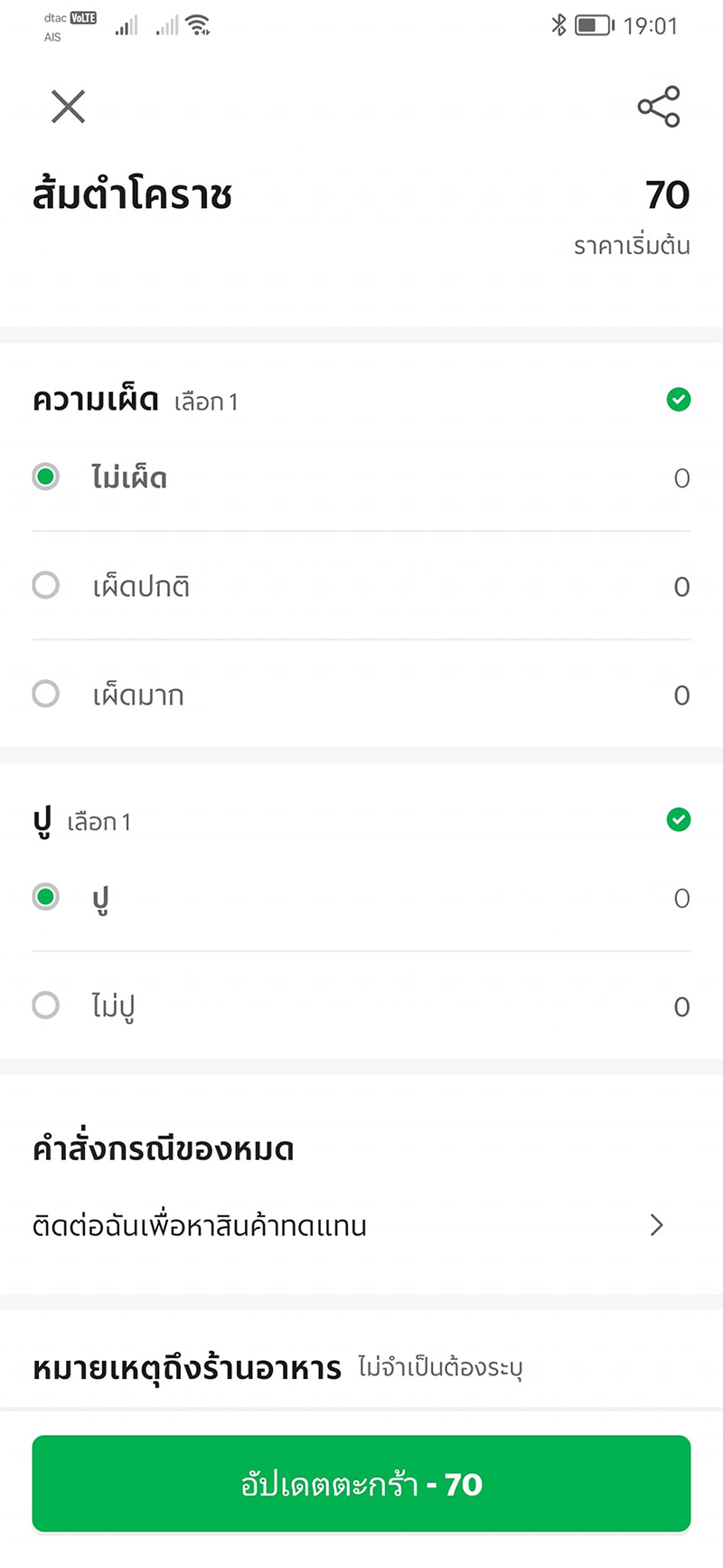Image resolution: width=723 pixels, height=1568 pixels.
Task: Tap the dtac VoLTE signal indicator
Action: point(68,20)
